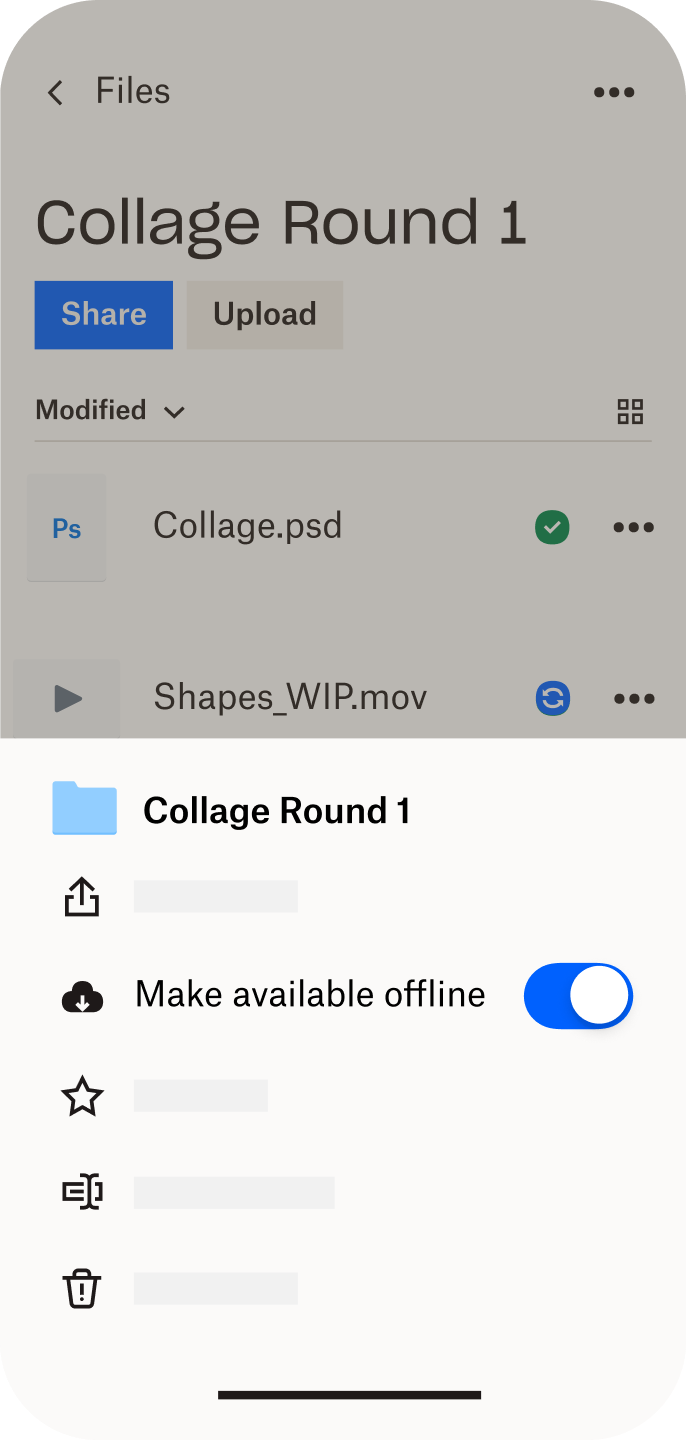The height and width of the screenshot is (1440, 686).
Task: Open more options for Collage.psd
Action: (x=633, y=527)
